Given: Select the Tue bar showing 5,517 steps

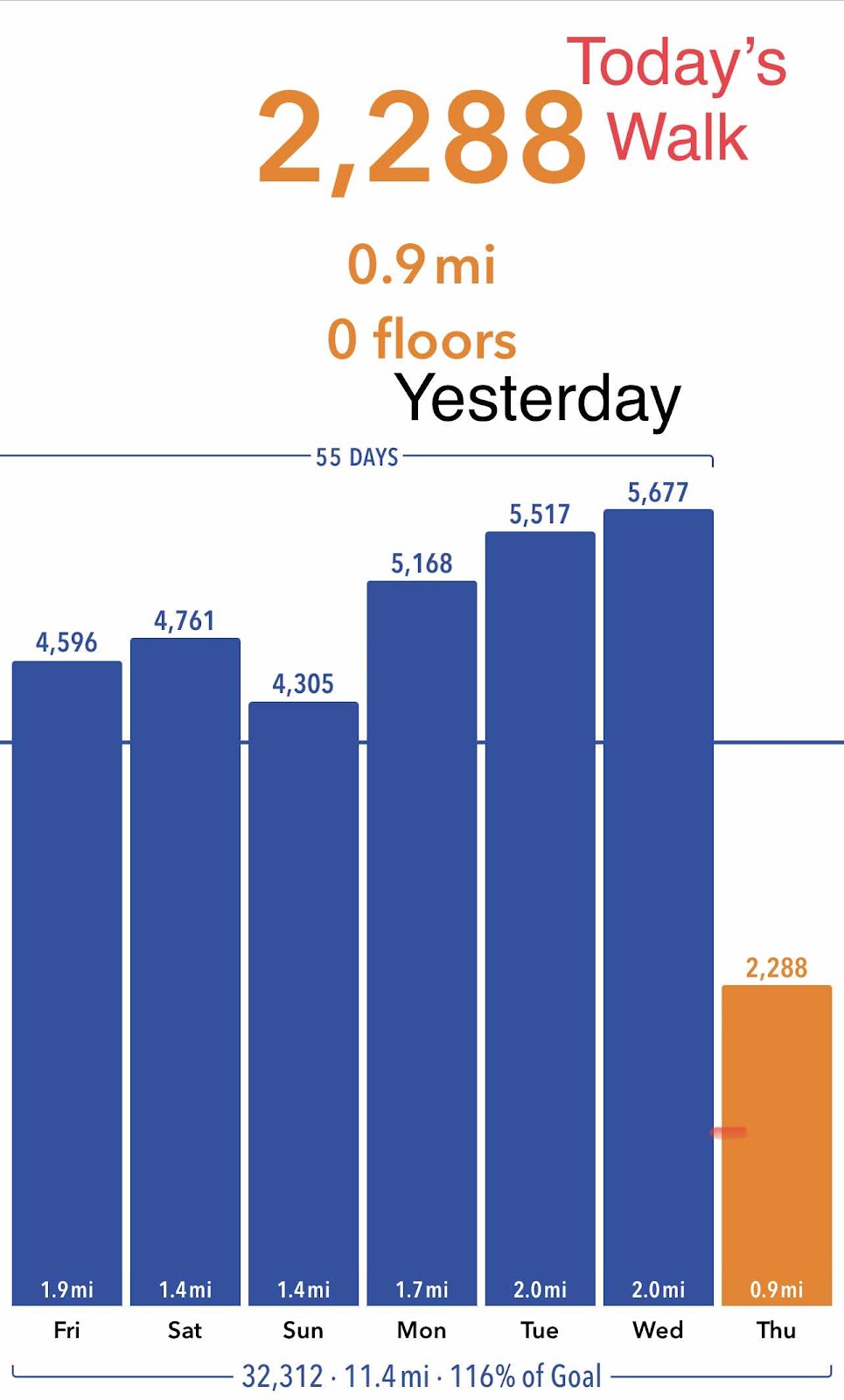Looking at the screenshot, I should pos(541,919).
